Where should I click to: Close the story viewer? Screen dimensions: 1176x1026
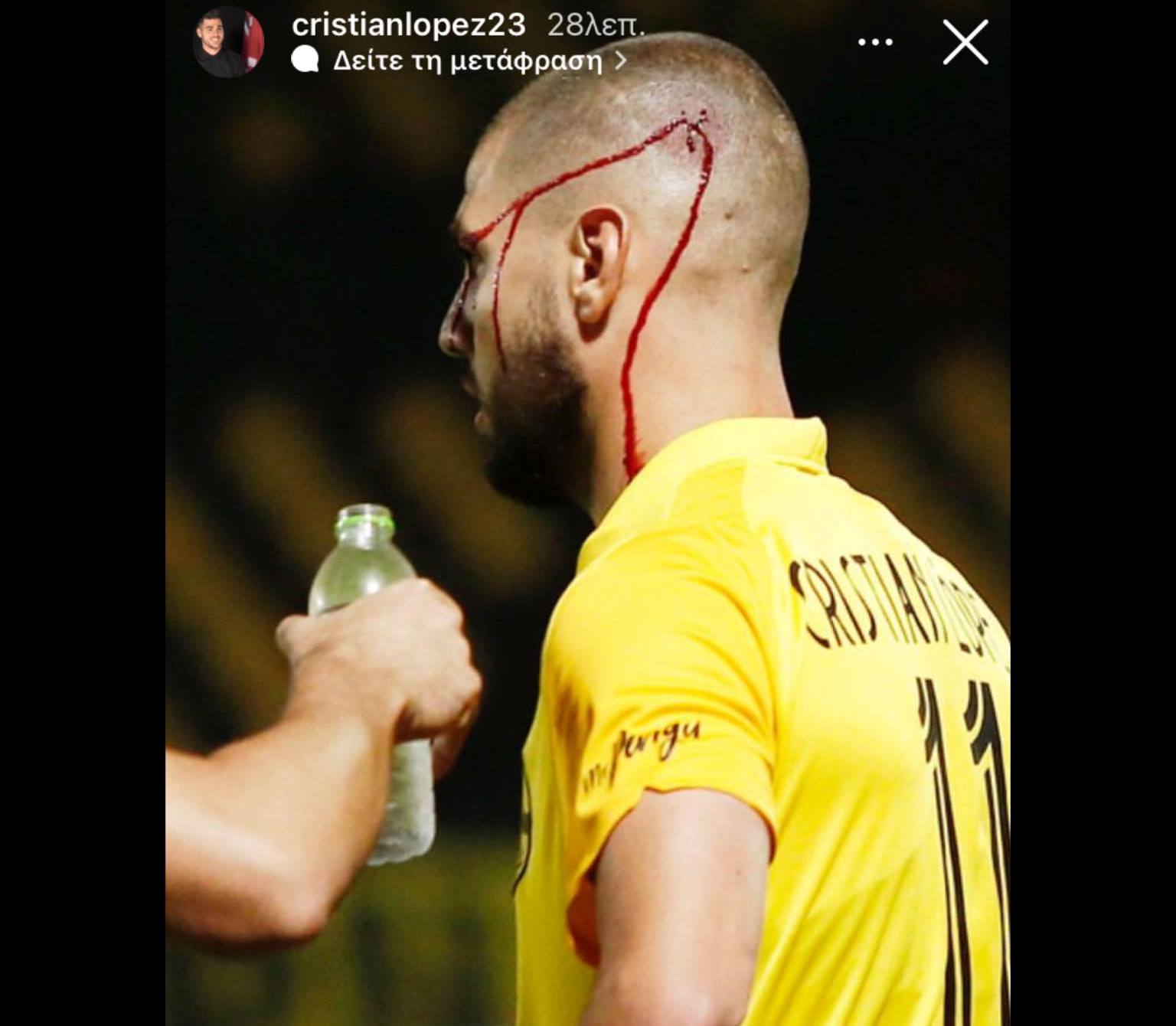coord(965,42)
